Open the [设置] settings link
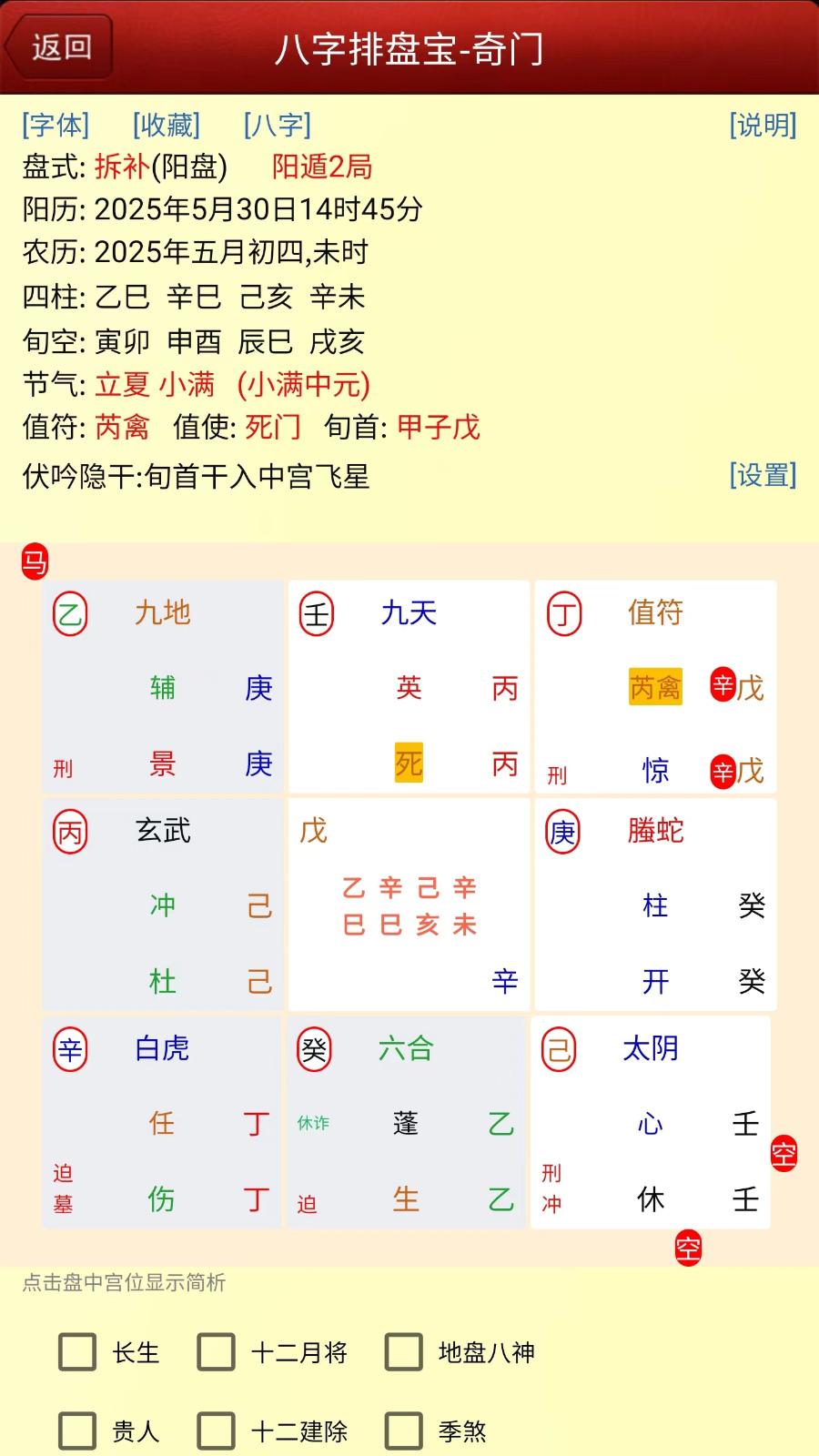Screen dimensions: 819x1456 click(x=763, y=473)
